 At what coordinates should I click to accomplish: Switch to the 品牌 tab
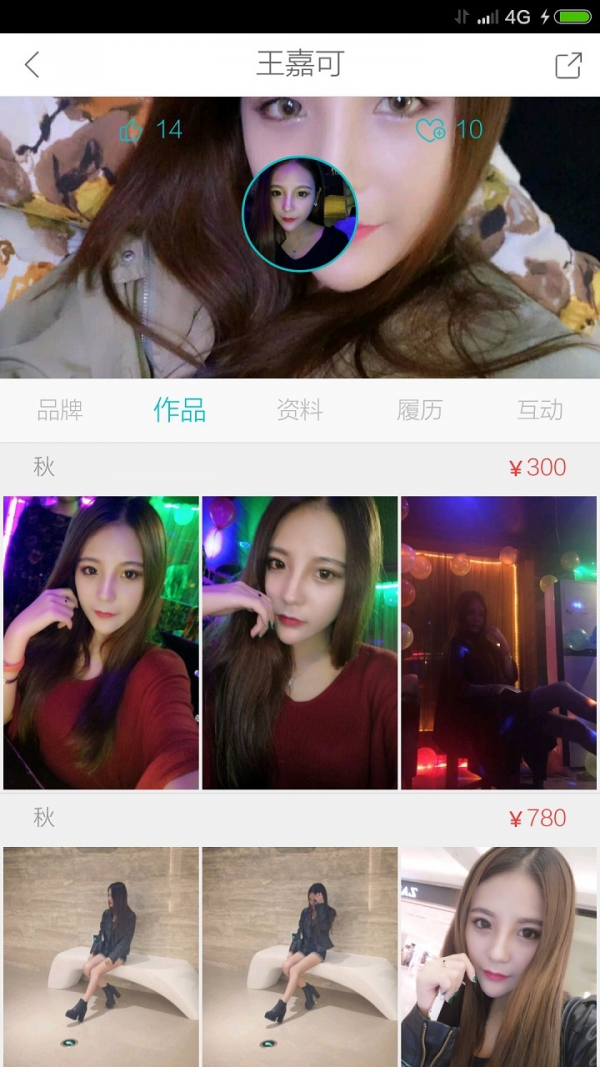60,410
